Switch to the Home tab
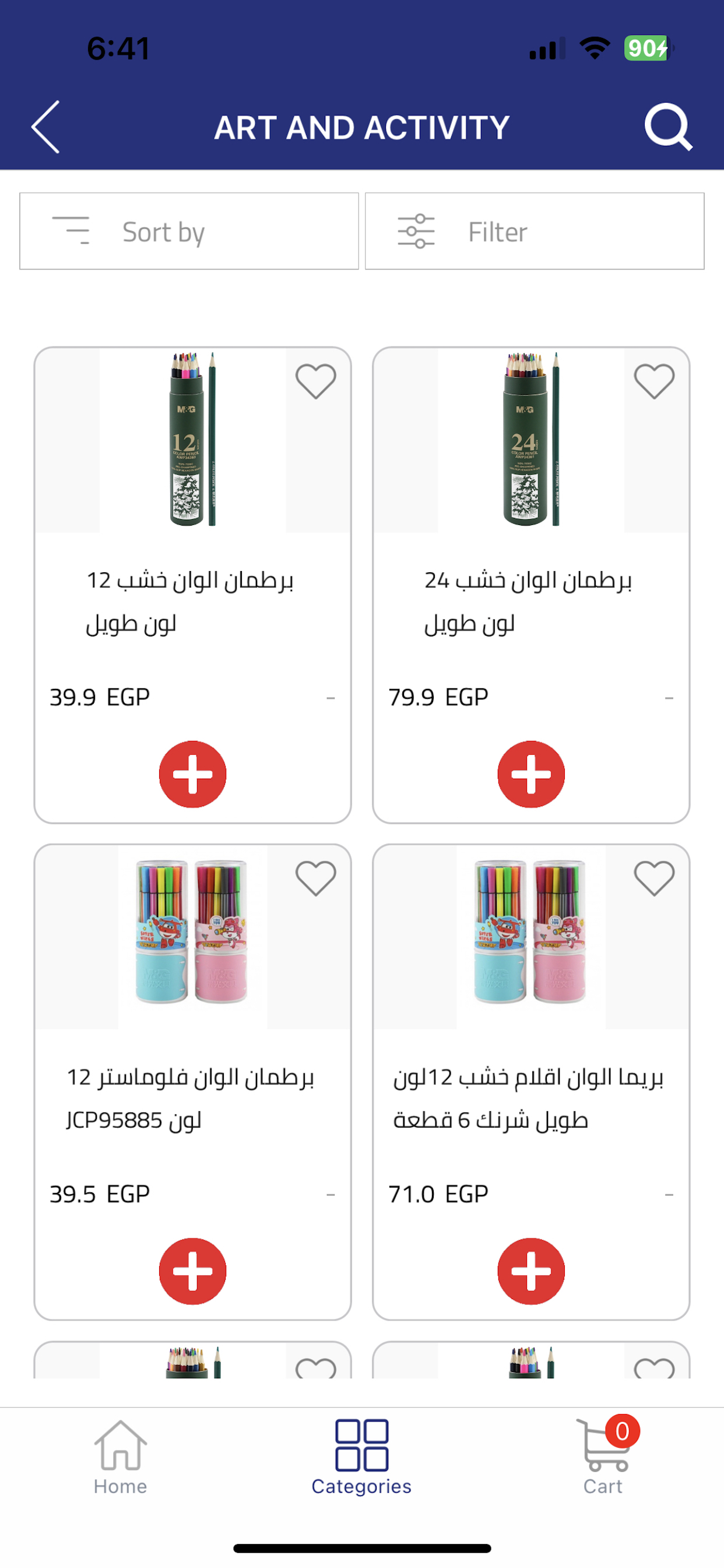The image size is (724, 1568). point(121,1457)
